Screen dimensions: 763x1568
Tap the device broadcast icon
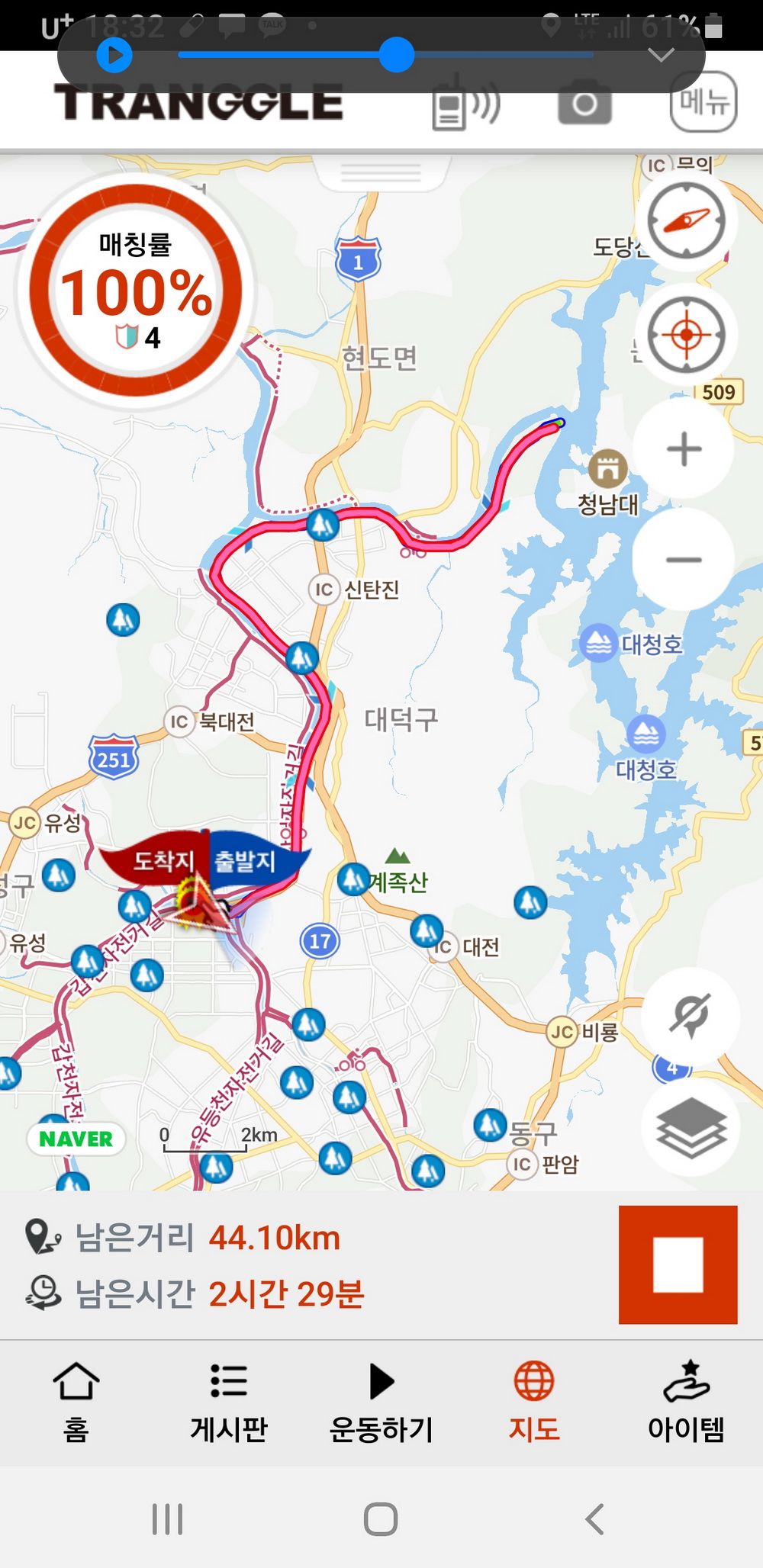(465, 105)
